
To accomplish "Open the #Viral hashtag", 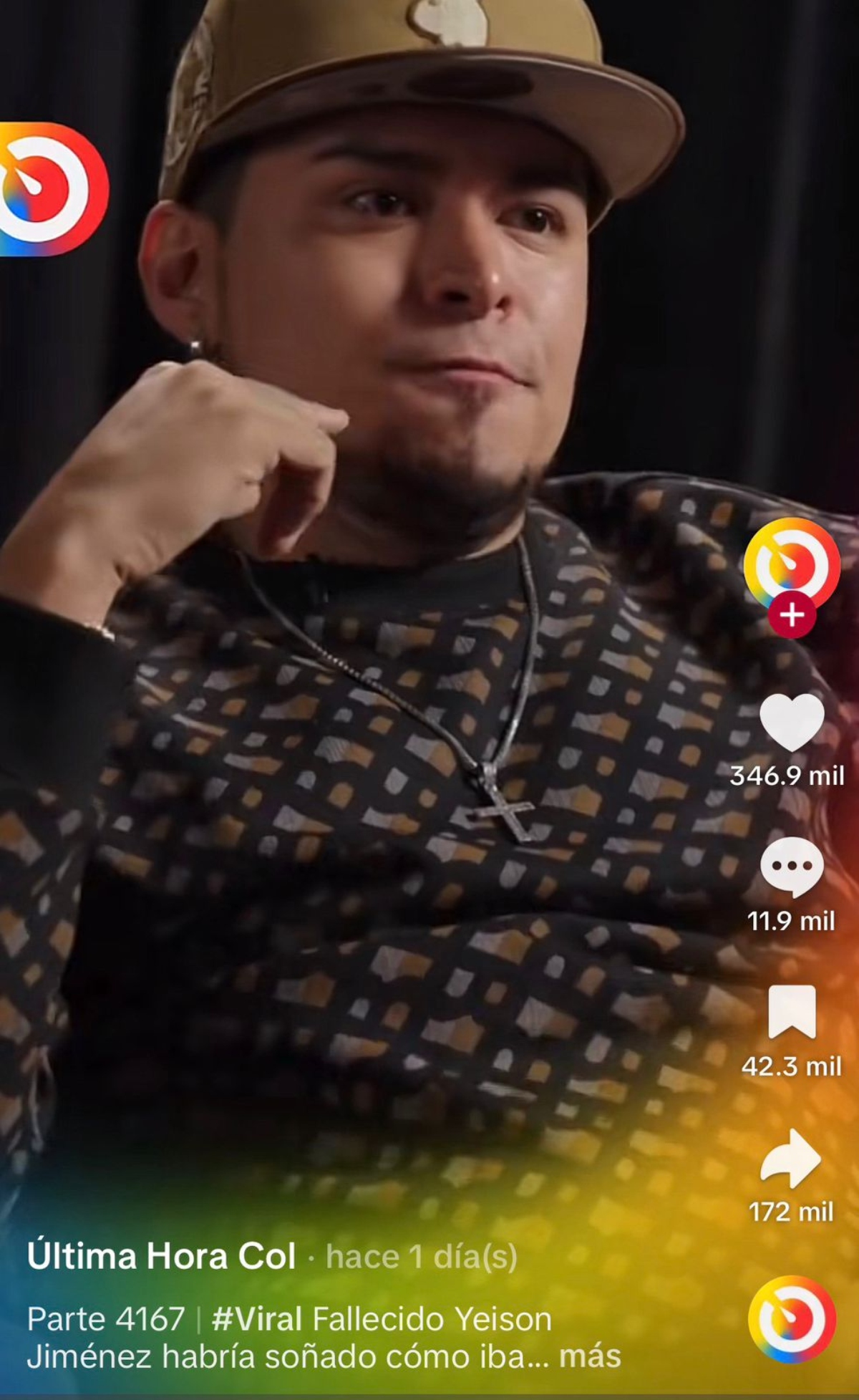I will click(x=258, y=1318).
